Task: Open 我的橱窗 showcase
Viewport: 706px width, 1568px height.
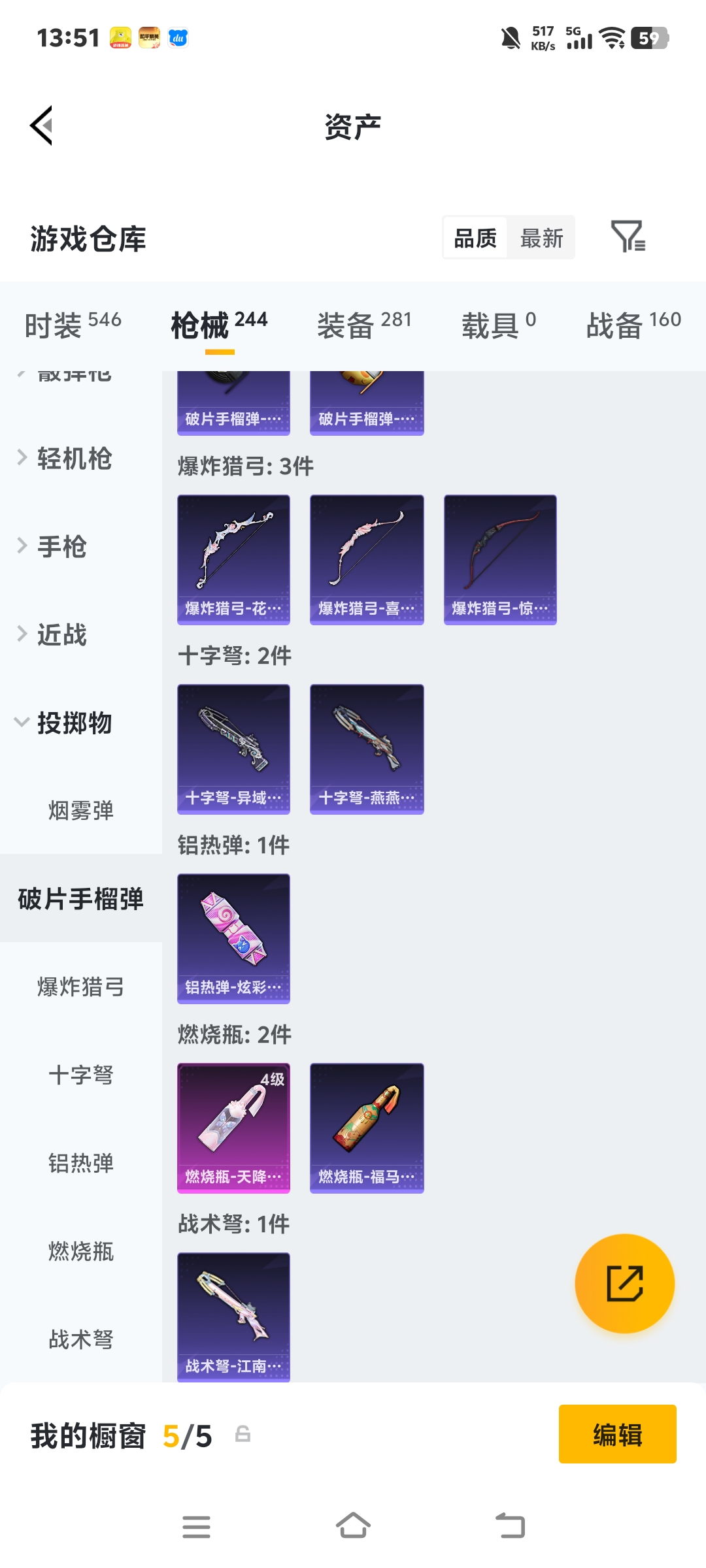Action: [x=88, y=1435]
